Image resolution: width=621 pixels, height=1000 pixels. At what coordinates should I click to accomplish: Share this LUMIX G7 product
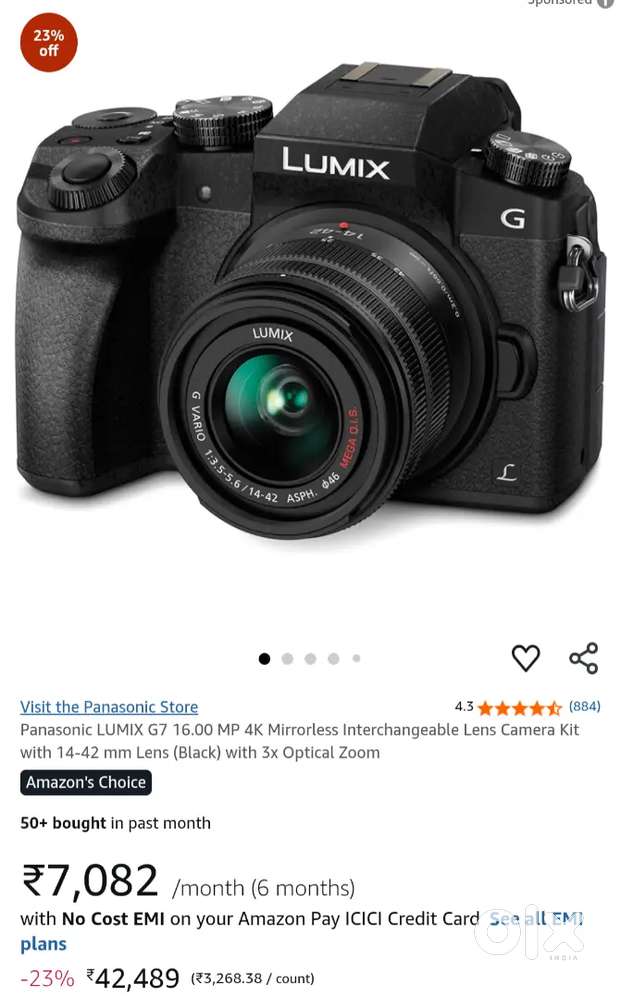point(583,658)
